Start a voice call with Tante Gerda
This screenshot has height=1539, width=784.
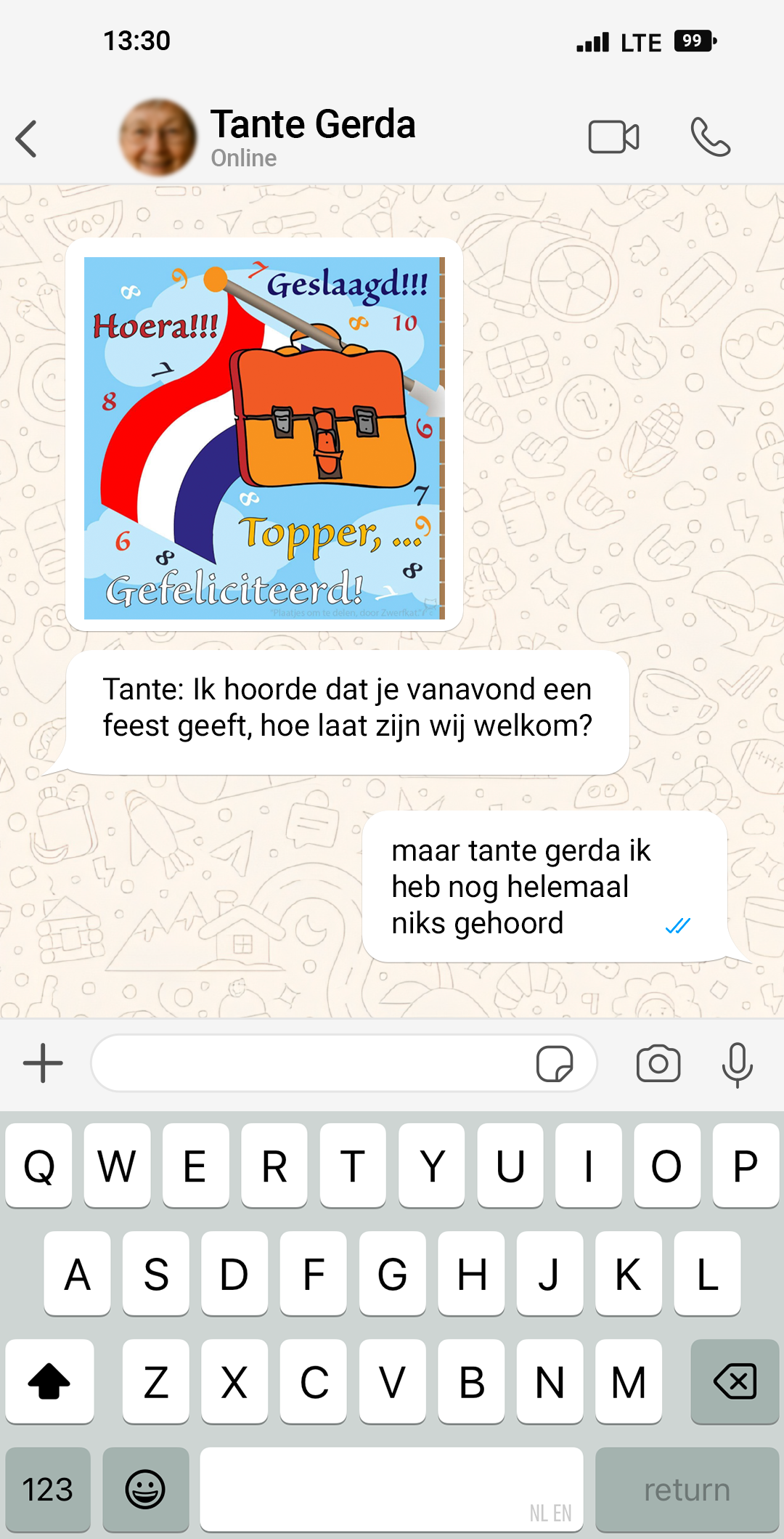click(710, 137)
